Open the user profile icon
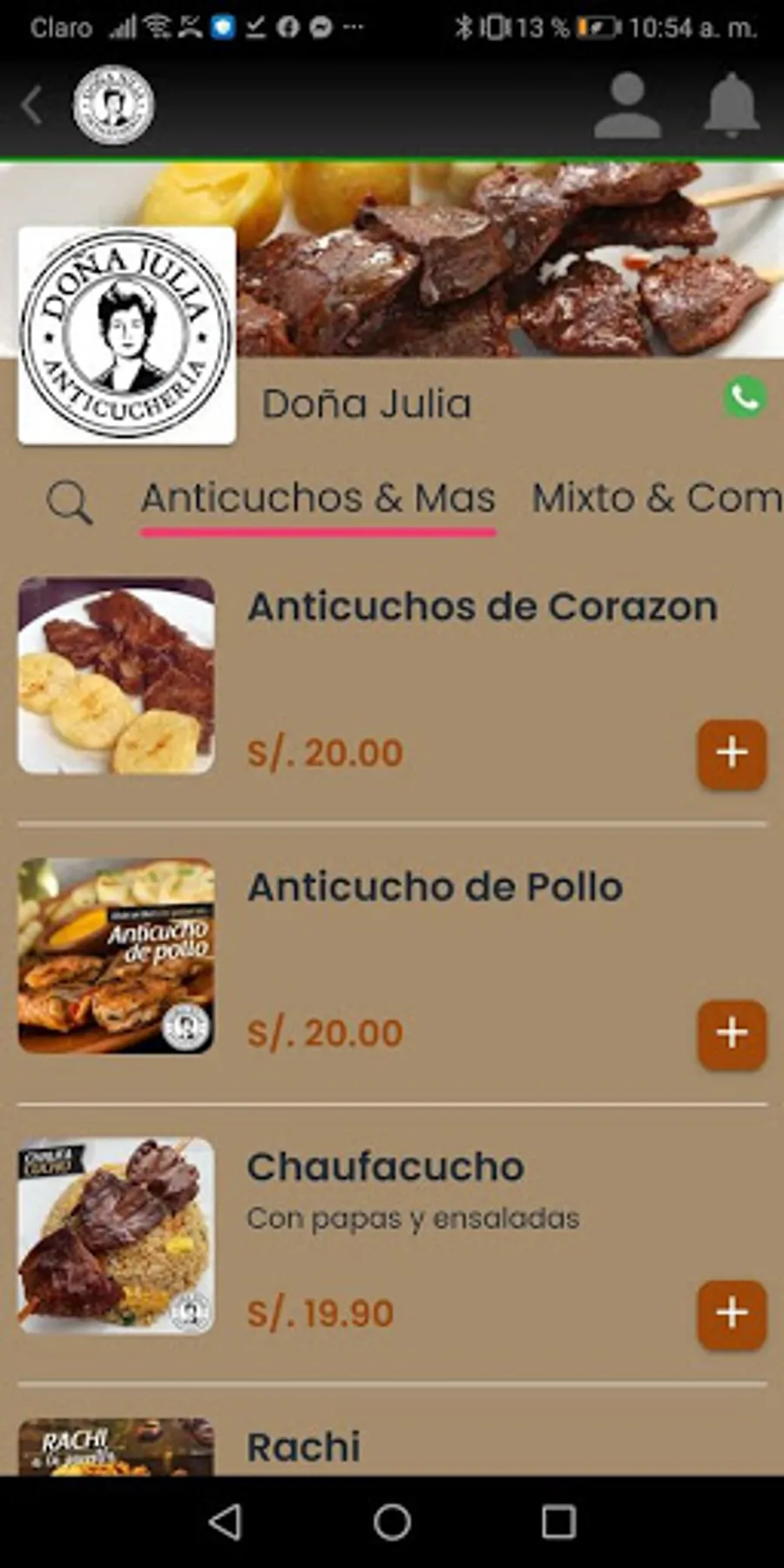Screen dimensions: 784x1568 (627, 106)
